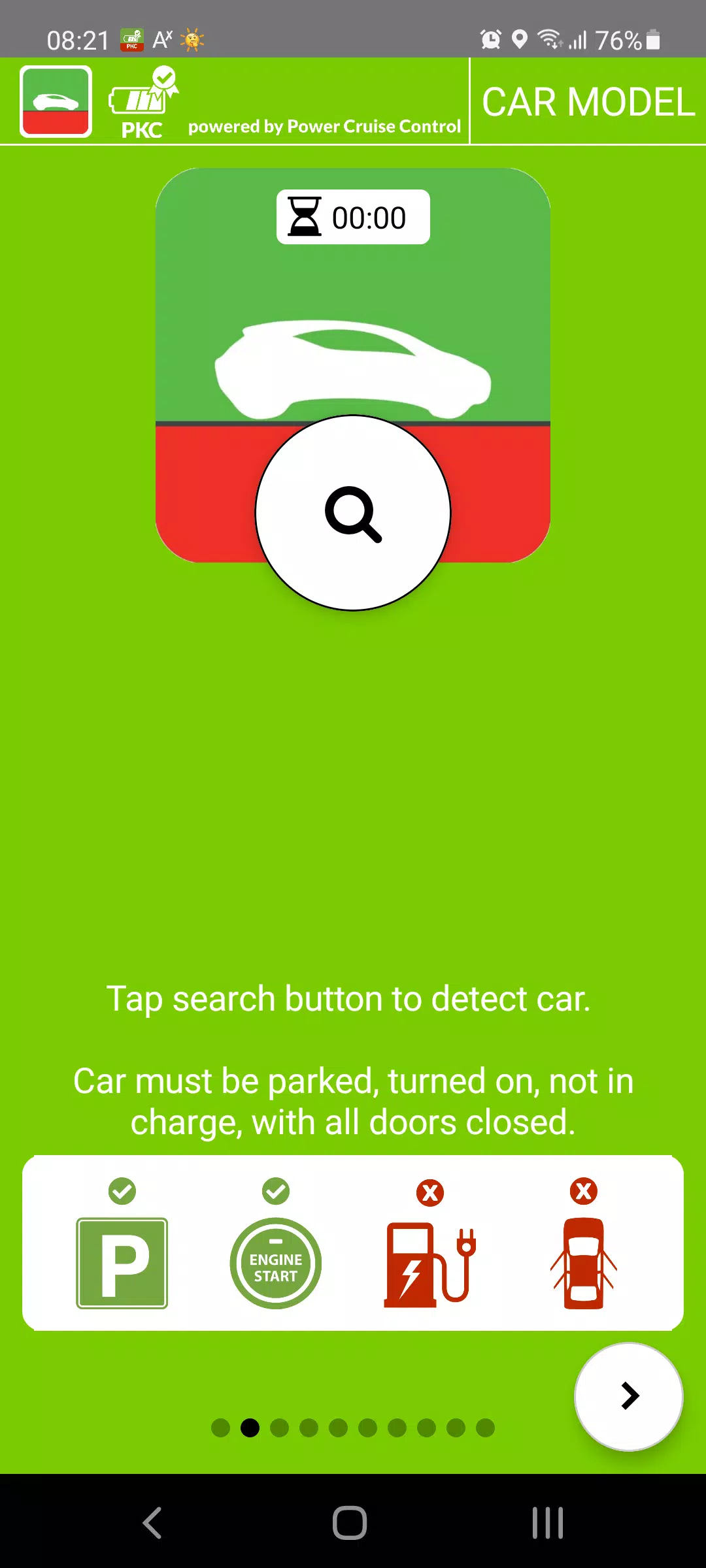Tap the Android home button
Image resolution: width=706 pixels, height=1568 pixels.
click(351, 1522)
